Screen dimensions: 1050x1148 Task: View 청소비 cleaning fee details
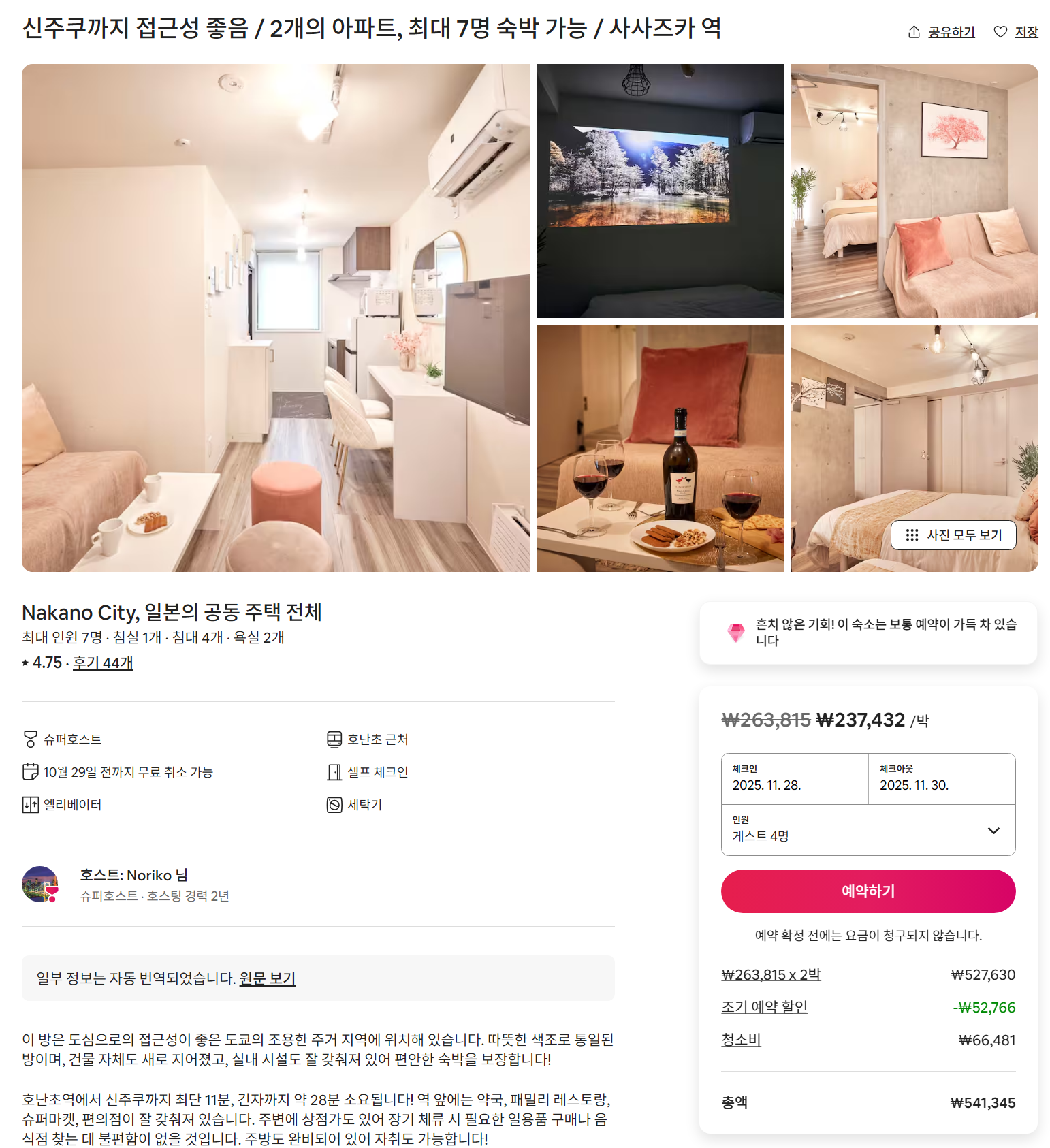coord(741,1040)
